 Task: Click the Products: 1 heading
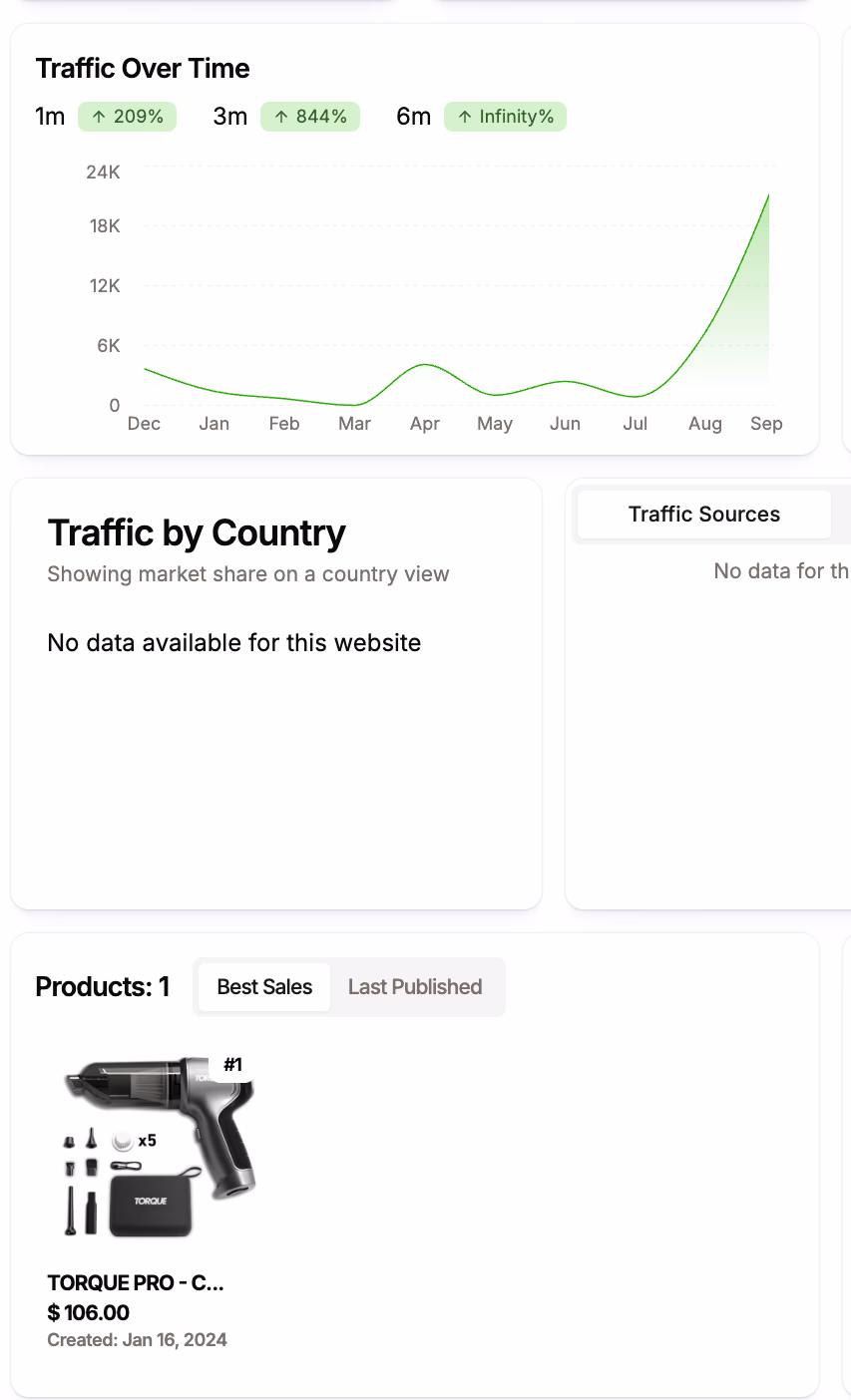(x=102, y=986)
